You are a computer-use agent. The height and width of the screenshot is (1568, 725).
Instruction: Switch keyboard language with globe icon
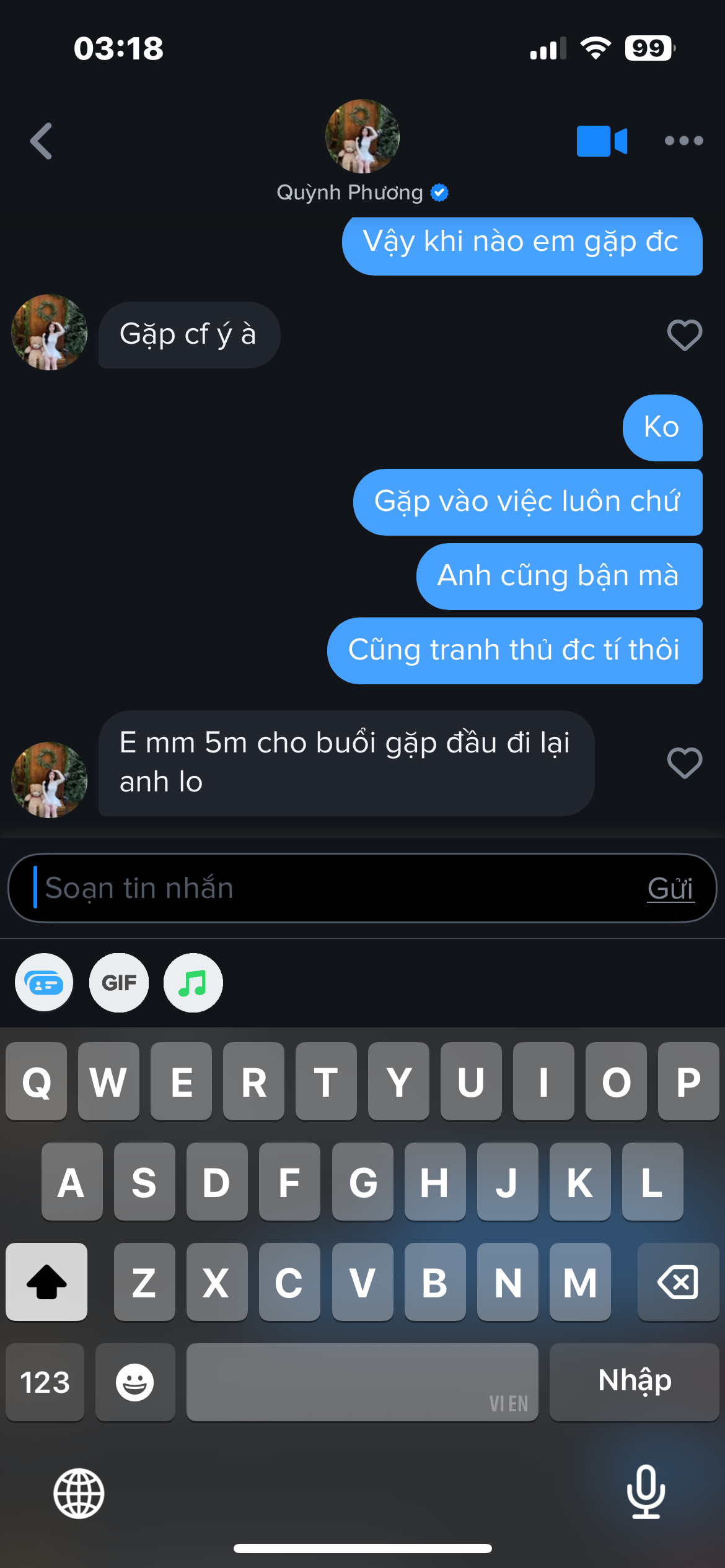79,1494
